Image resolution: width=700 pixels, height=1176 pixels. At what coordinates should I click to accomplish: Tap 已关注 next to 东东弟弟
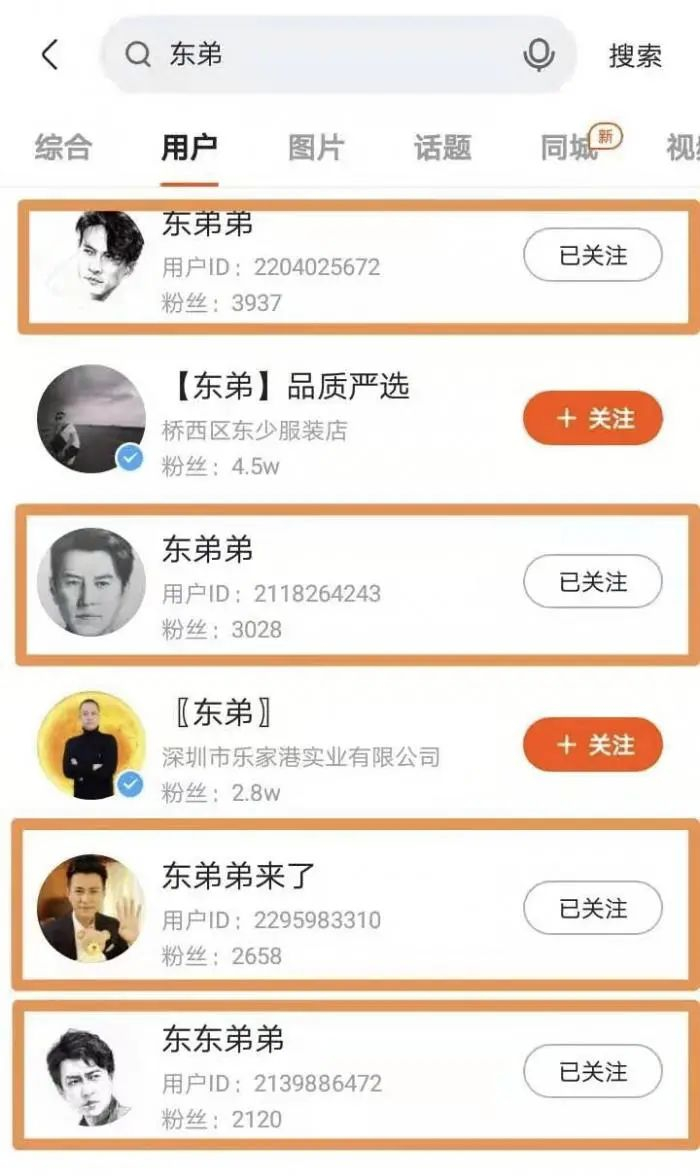(x=592, y=1072)
